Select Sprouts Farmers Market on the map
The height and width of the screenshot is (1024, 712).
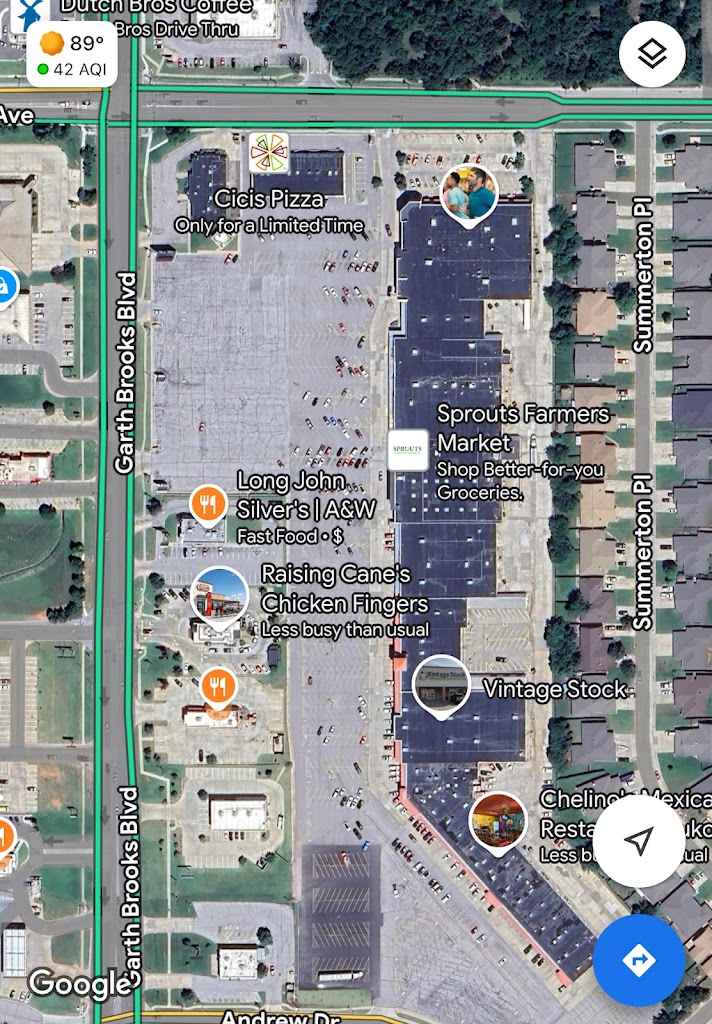pyautogui.click(x=408, y=450)
